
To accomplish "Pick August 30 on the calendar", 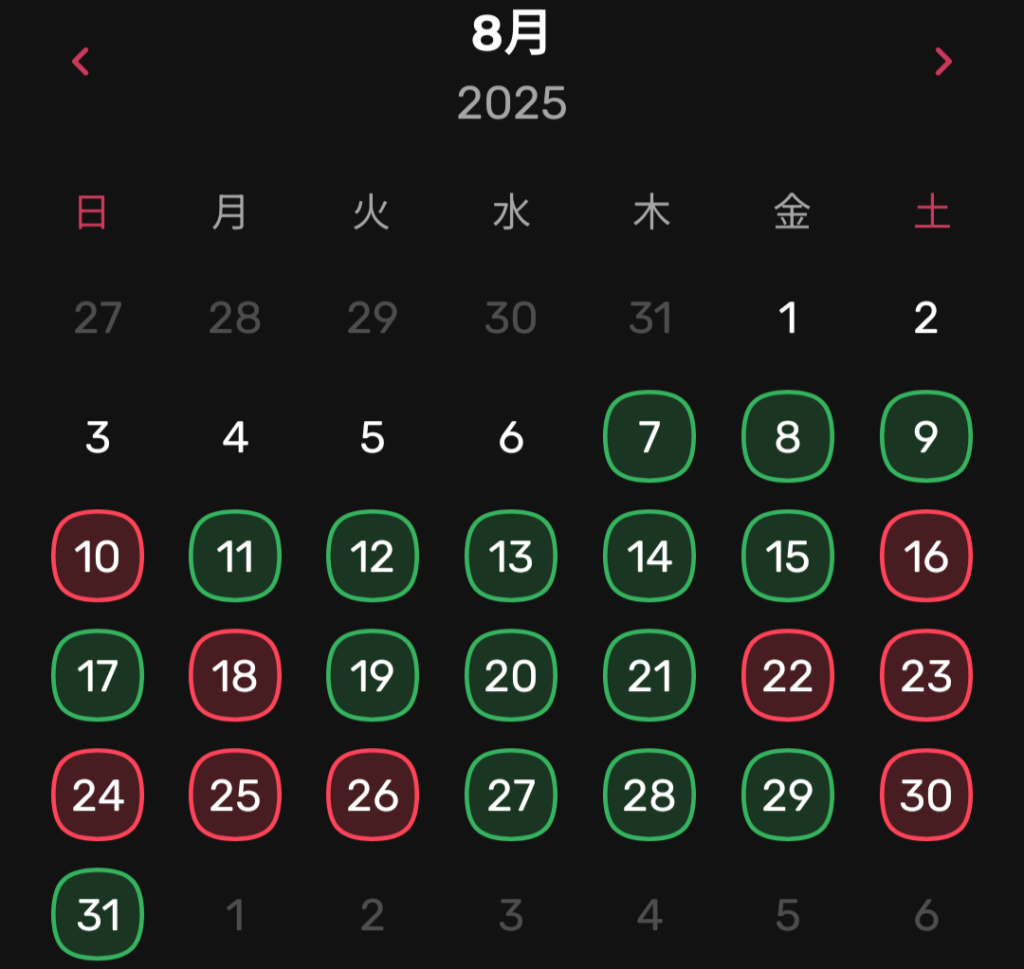I will pos(926,795).
